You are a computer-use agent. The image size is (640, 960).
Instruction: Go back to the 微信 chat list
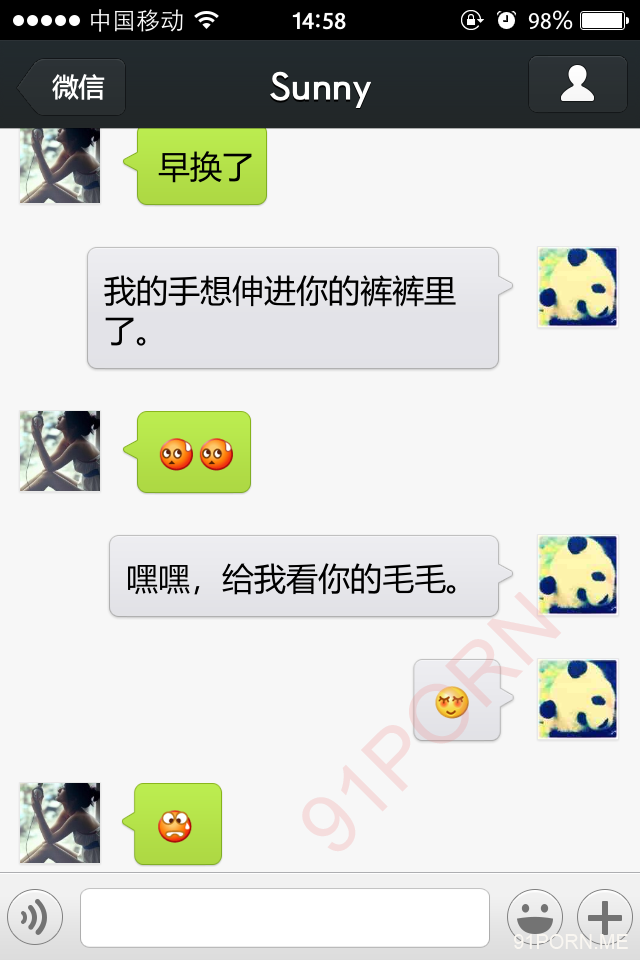click(x=72, y=87)
